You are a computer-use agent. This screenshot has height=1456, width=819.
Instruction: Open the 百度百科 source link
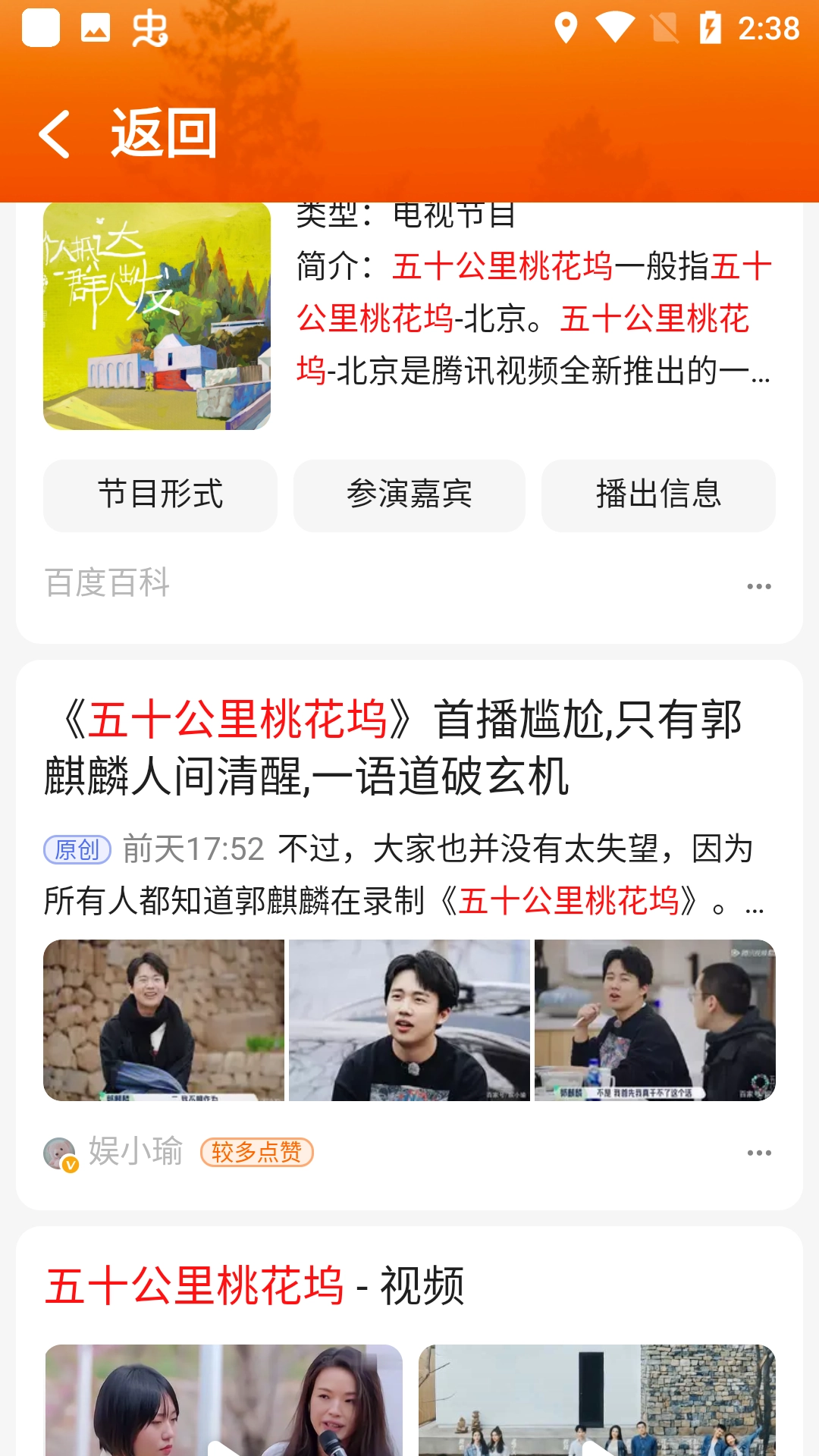tap(106, 585)
